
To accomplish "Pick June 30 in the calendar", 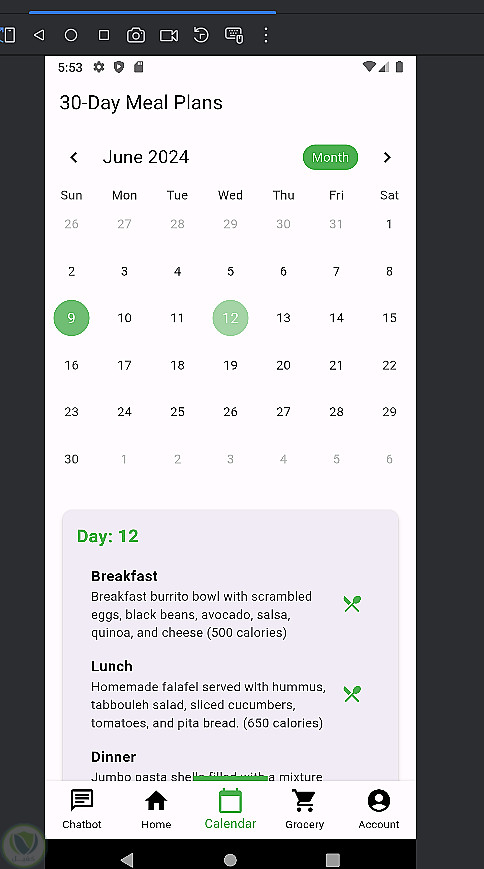I will click(x=71, y=459).
